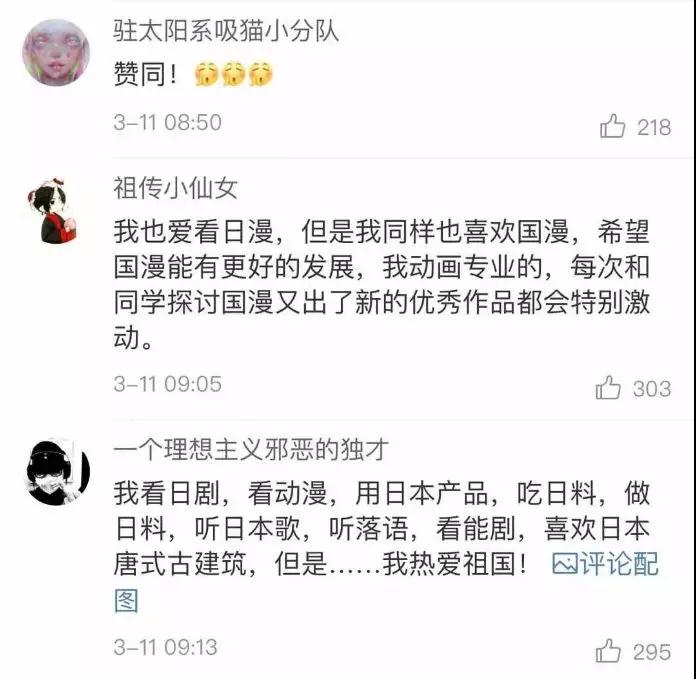Open 驻太阳系吸猫小分队's profile avatar
696x679 pixels.
point(56,52)
